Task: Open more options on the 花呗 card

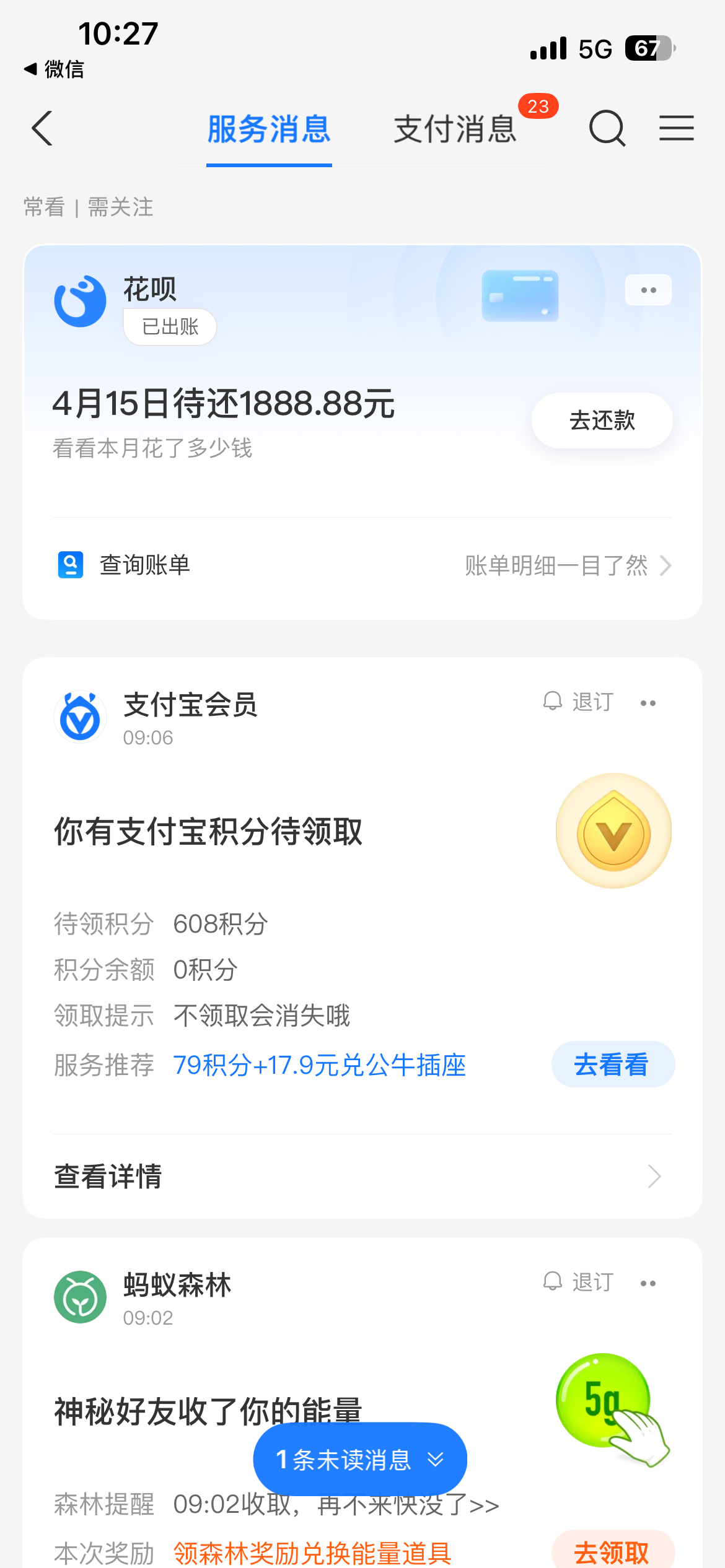Action: point(648,290)
